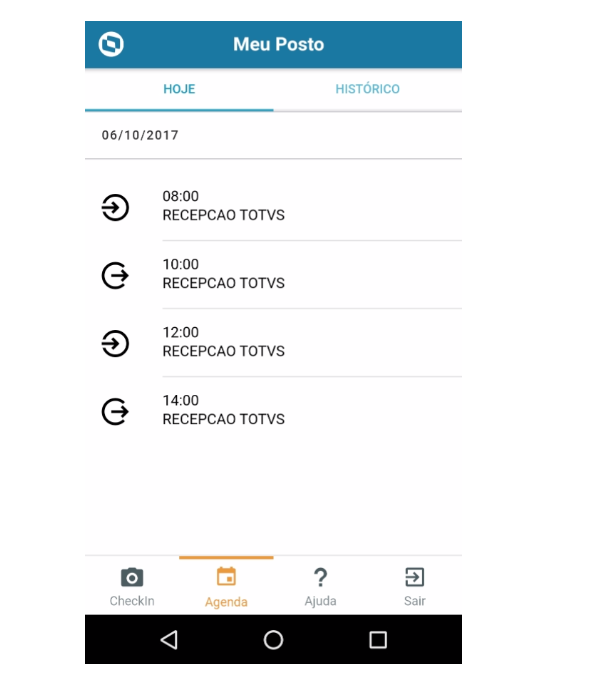Select the Hoje tab
Screen dimensions: 612x681
click(x=179, y=89)
